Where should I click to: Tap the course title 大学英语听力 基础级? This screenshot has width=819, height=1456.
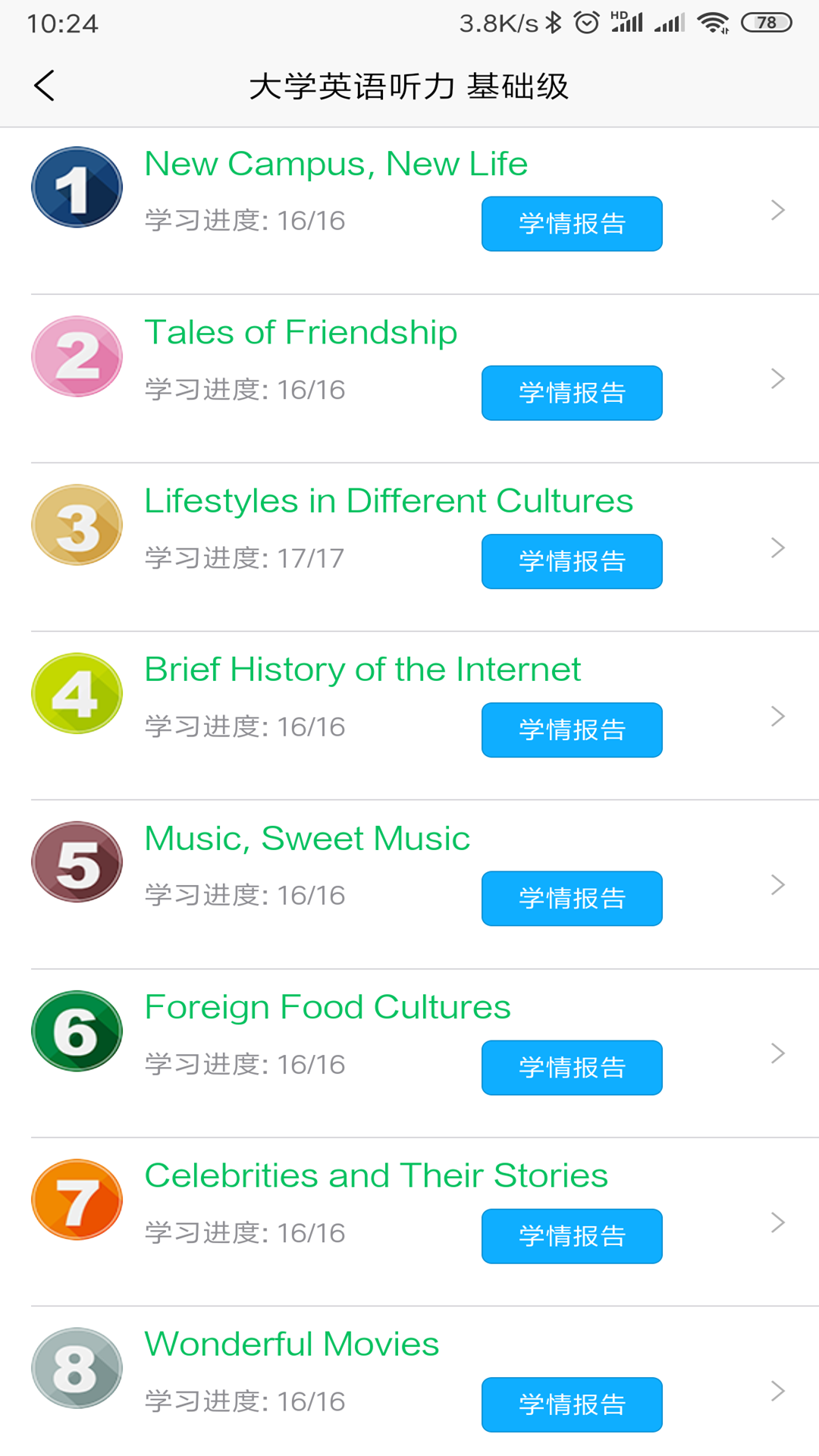click(x=409, y=86)
